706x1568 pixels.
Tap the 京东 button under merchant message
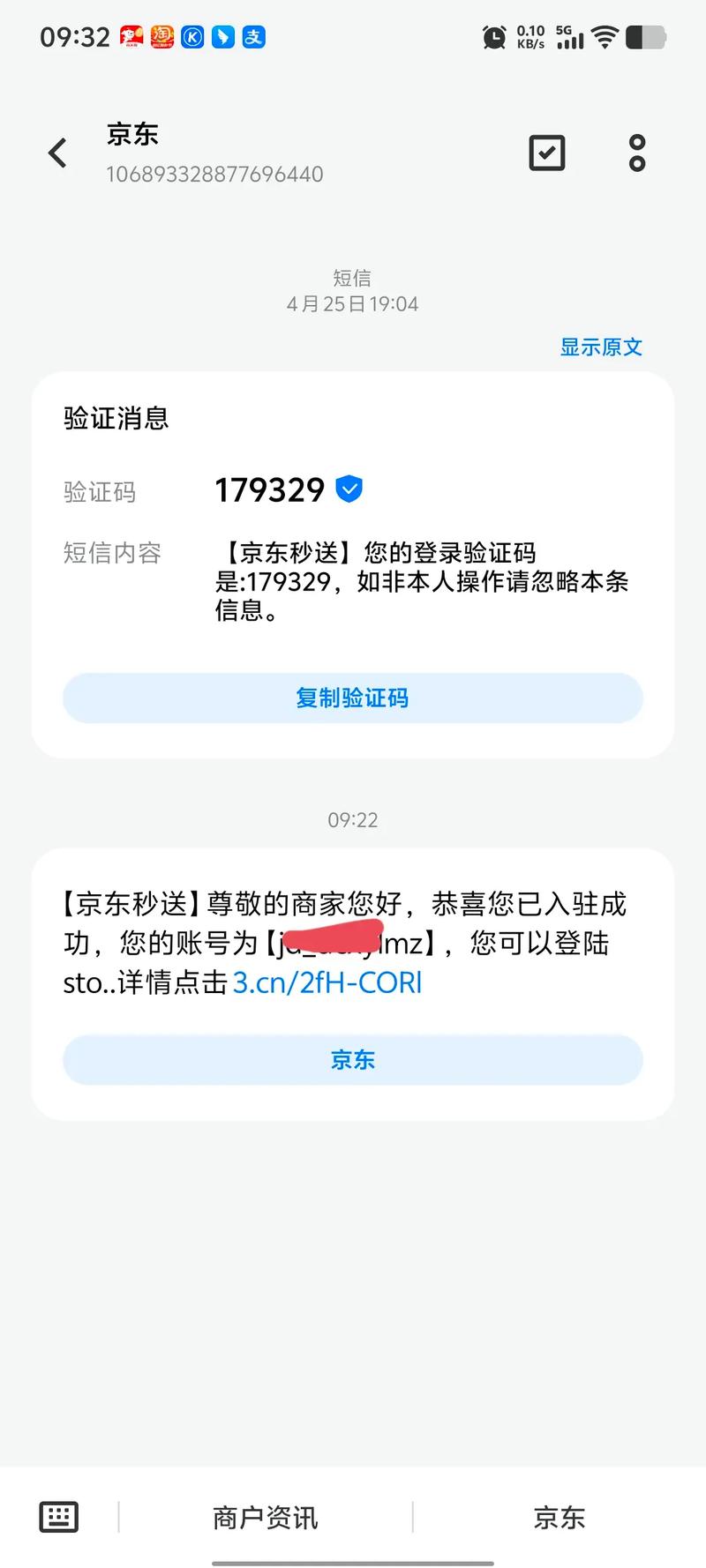(352, 1060)
